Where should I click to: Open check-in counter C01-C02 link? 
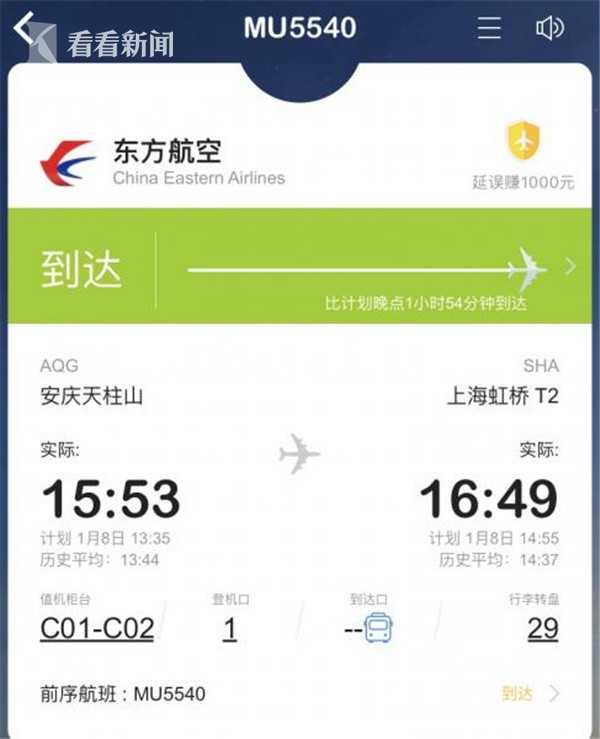[x=97, y=629]
